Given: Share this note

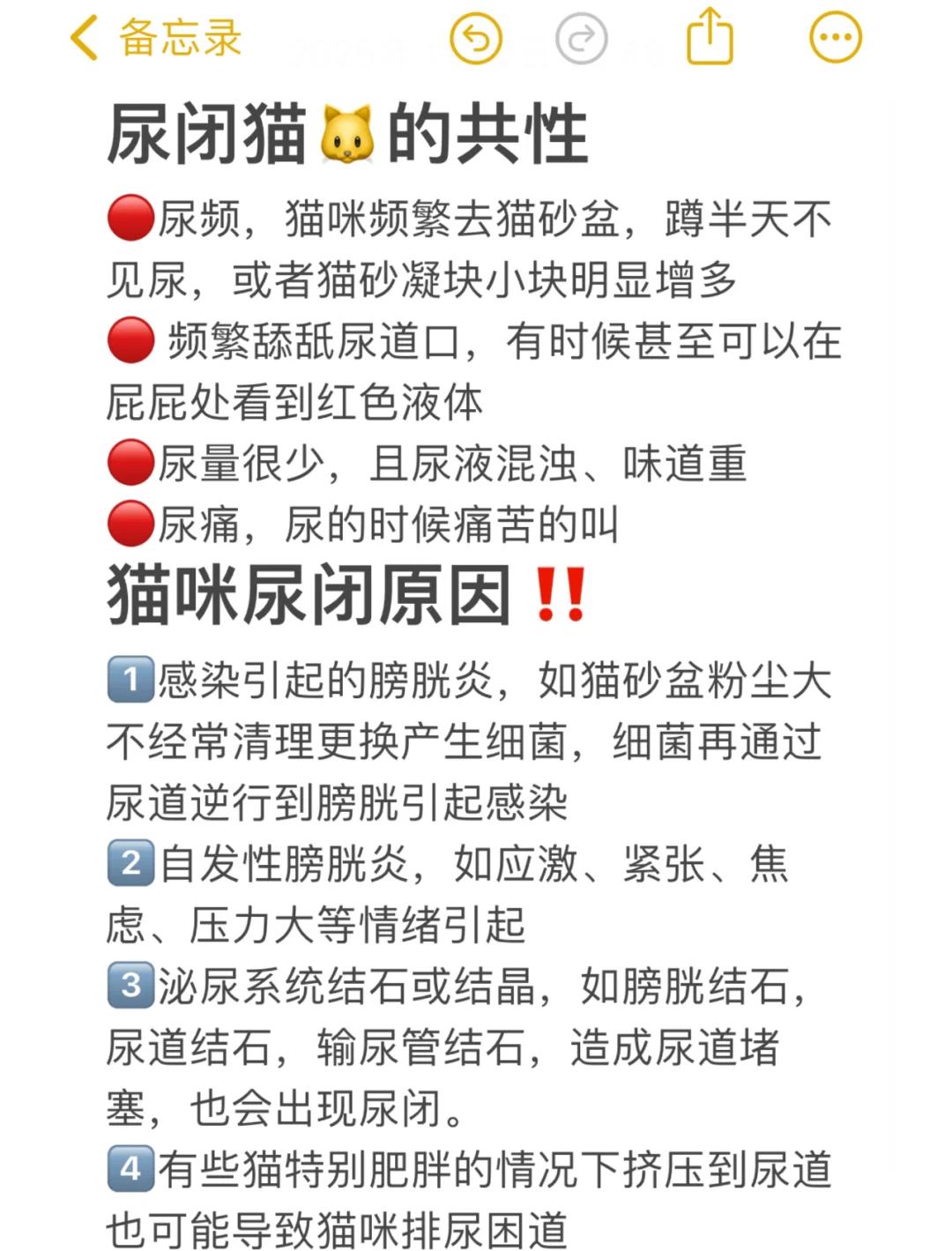Looking at the screenshot, I should (x=710, y=37).
